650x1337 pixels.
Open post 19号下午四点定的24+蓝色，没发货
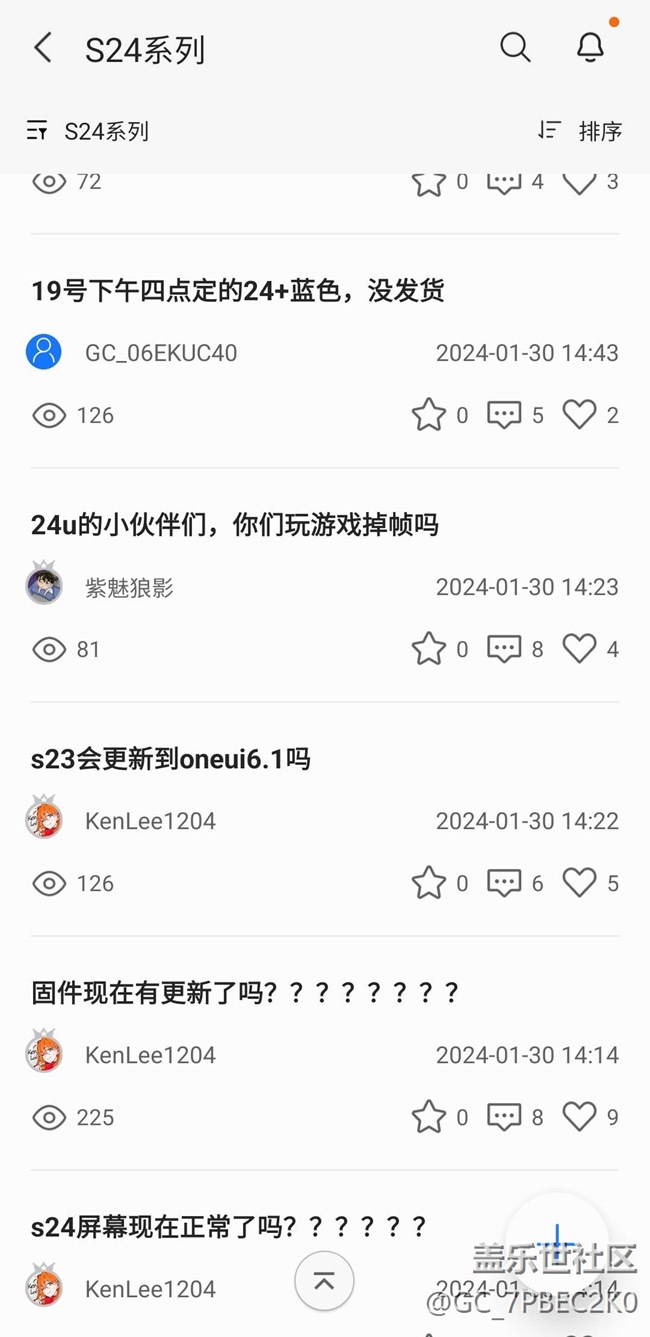click(x=238, y=291)
